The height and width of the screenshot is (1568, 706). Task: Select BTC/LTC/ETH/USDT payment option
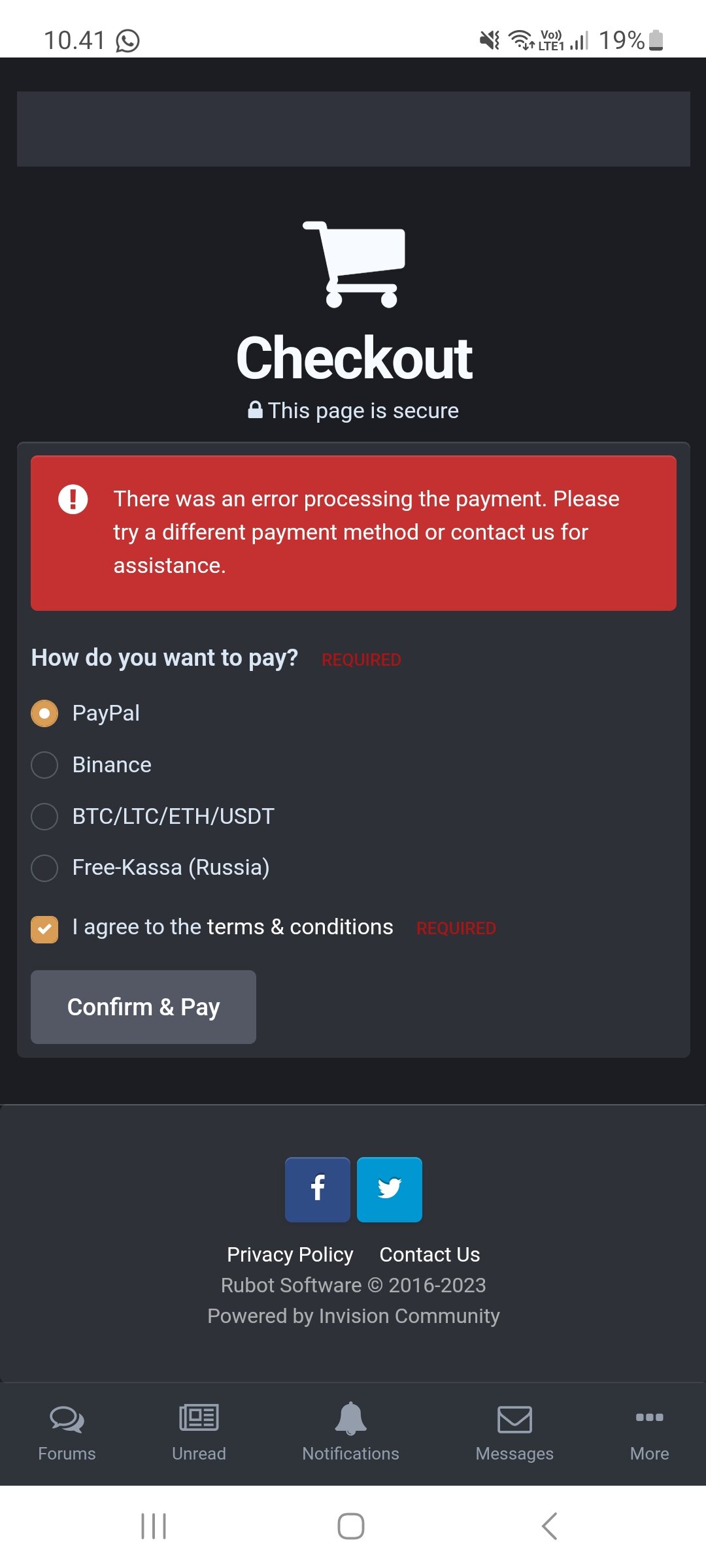click(44, 817)
